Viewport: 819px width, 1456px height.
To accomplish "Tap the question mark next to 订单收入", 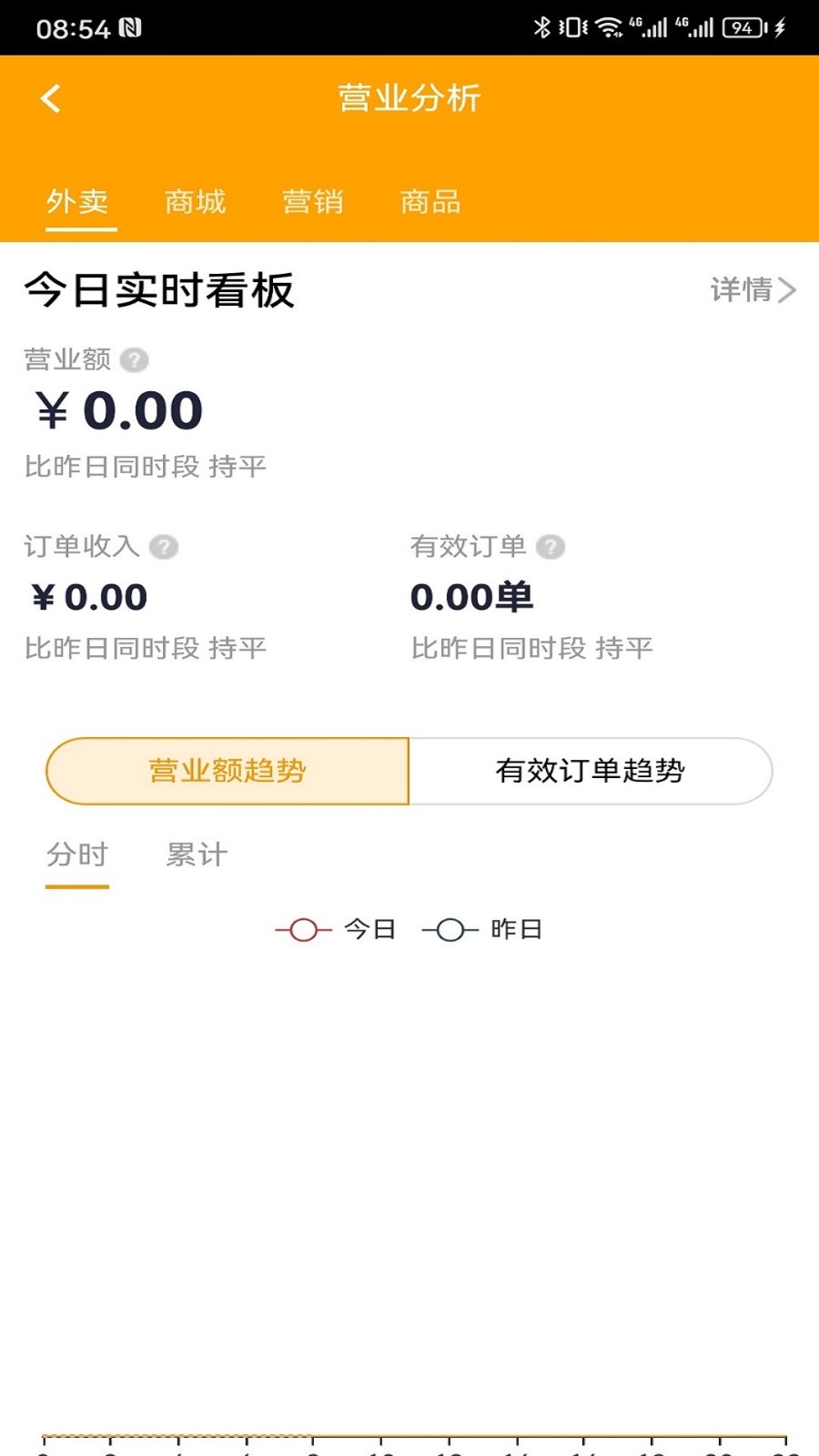I will tap(164, 547).
